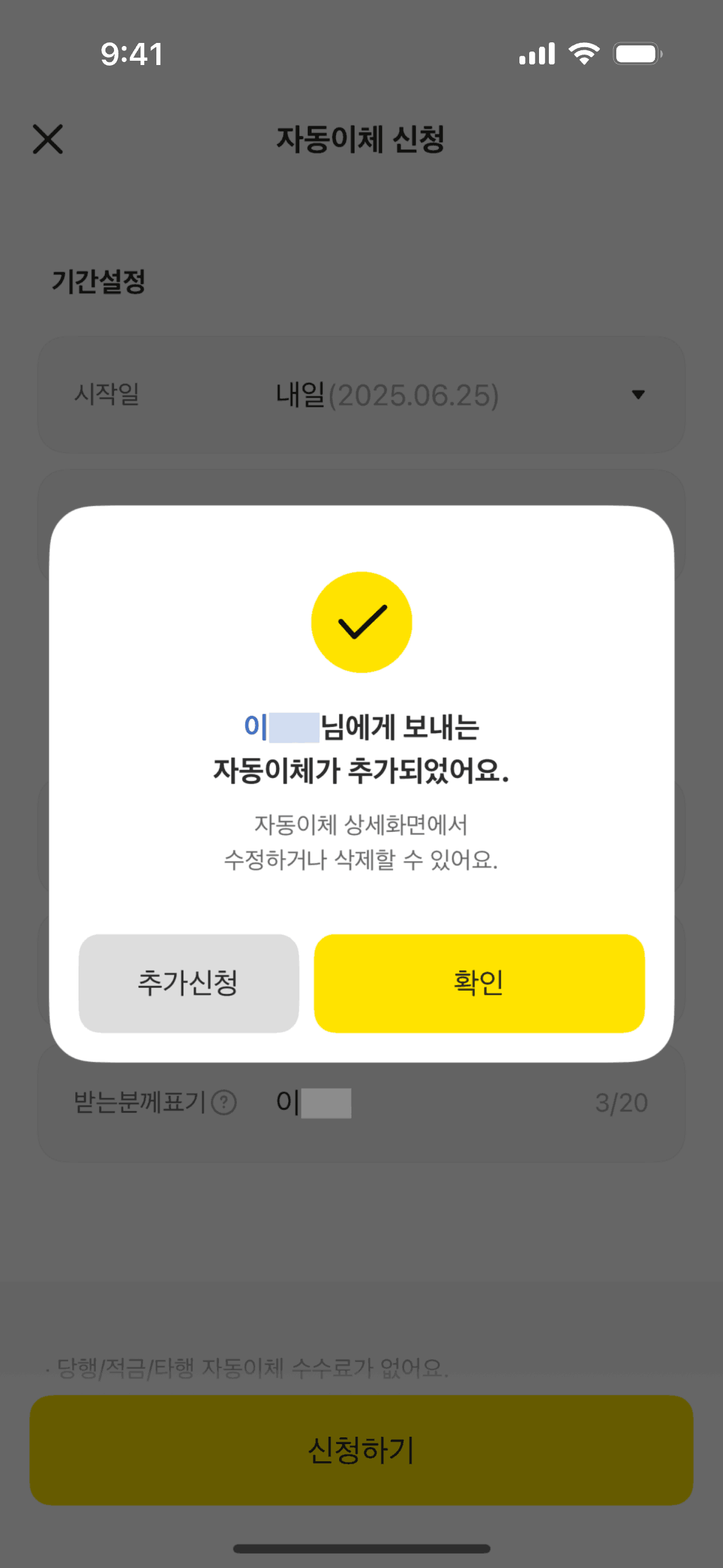Confirm the dialog with 확인 button
Image resolution: width=723 pixels, height=1568 pixels.
(479, 983)
